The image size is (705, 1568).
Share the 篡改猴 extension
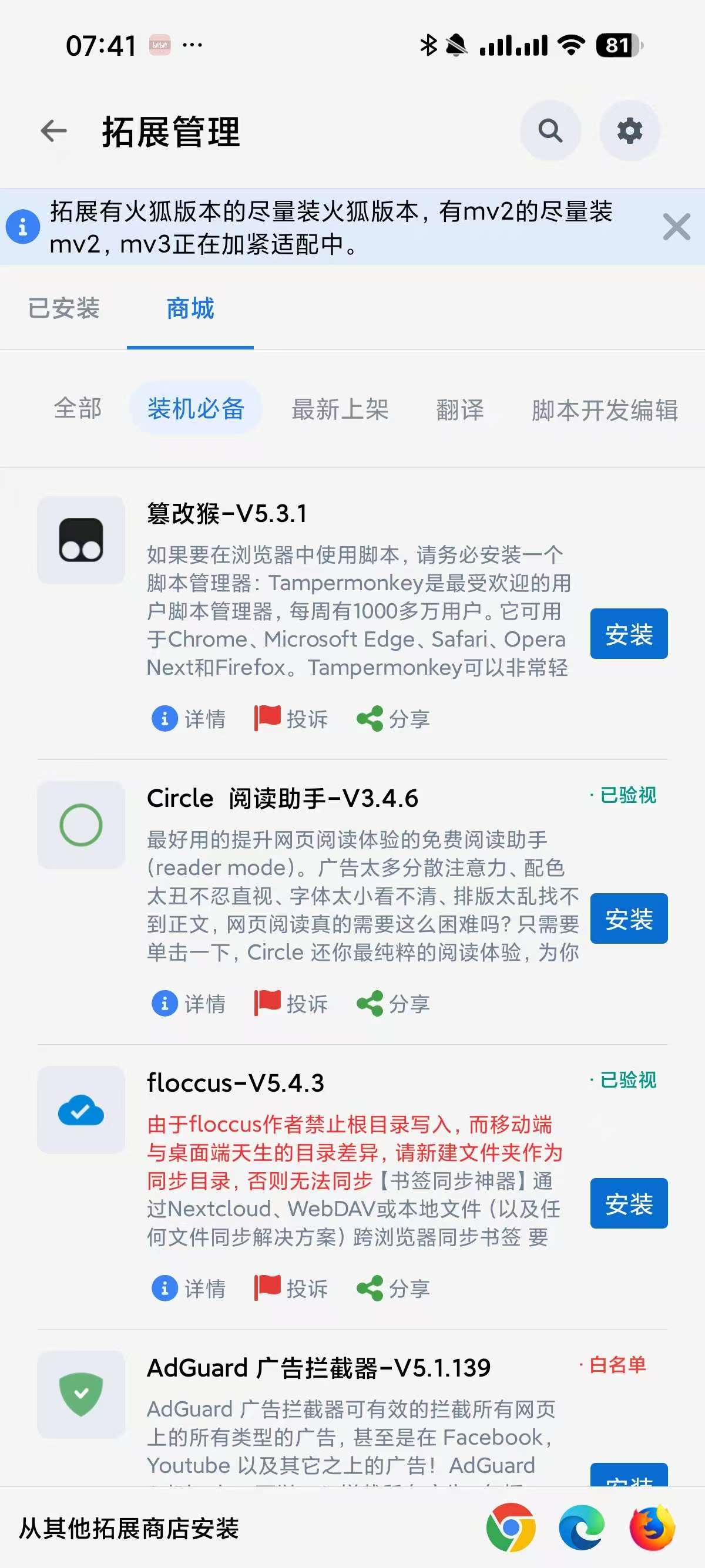[393, 719]
